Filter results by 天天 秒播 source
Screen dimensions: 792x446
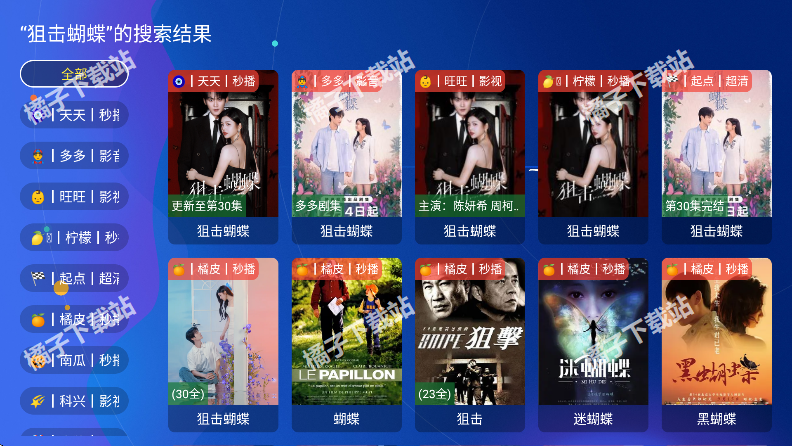pos(74,115)
